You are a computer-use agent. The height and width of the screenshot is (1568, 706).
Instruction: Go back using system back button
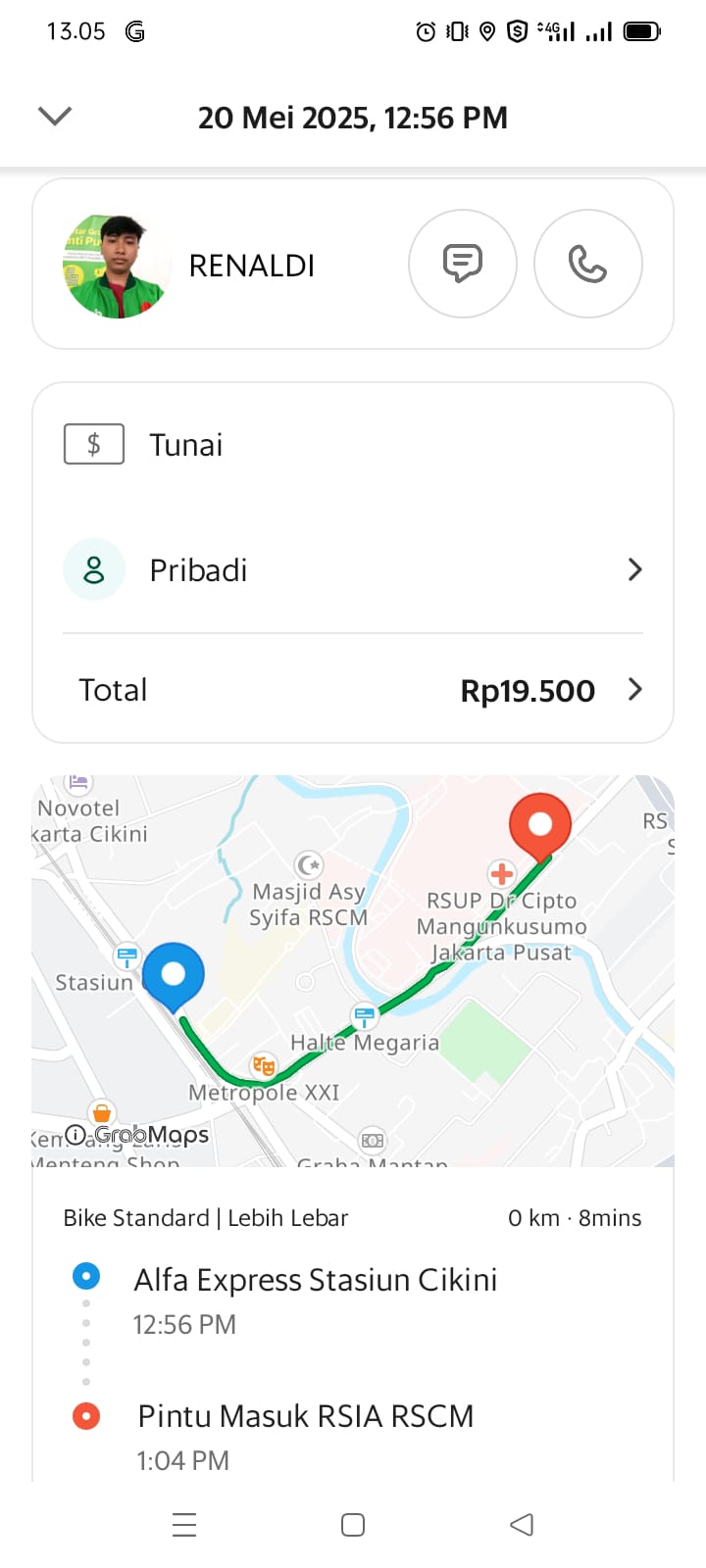pos(522,1525)
